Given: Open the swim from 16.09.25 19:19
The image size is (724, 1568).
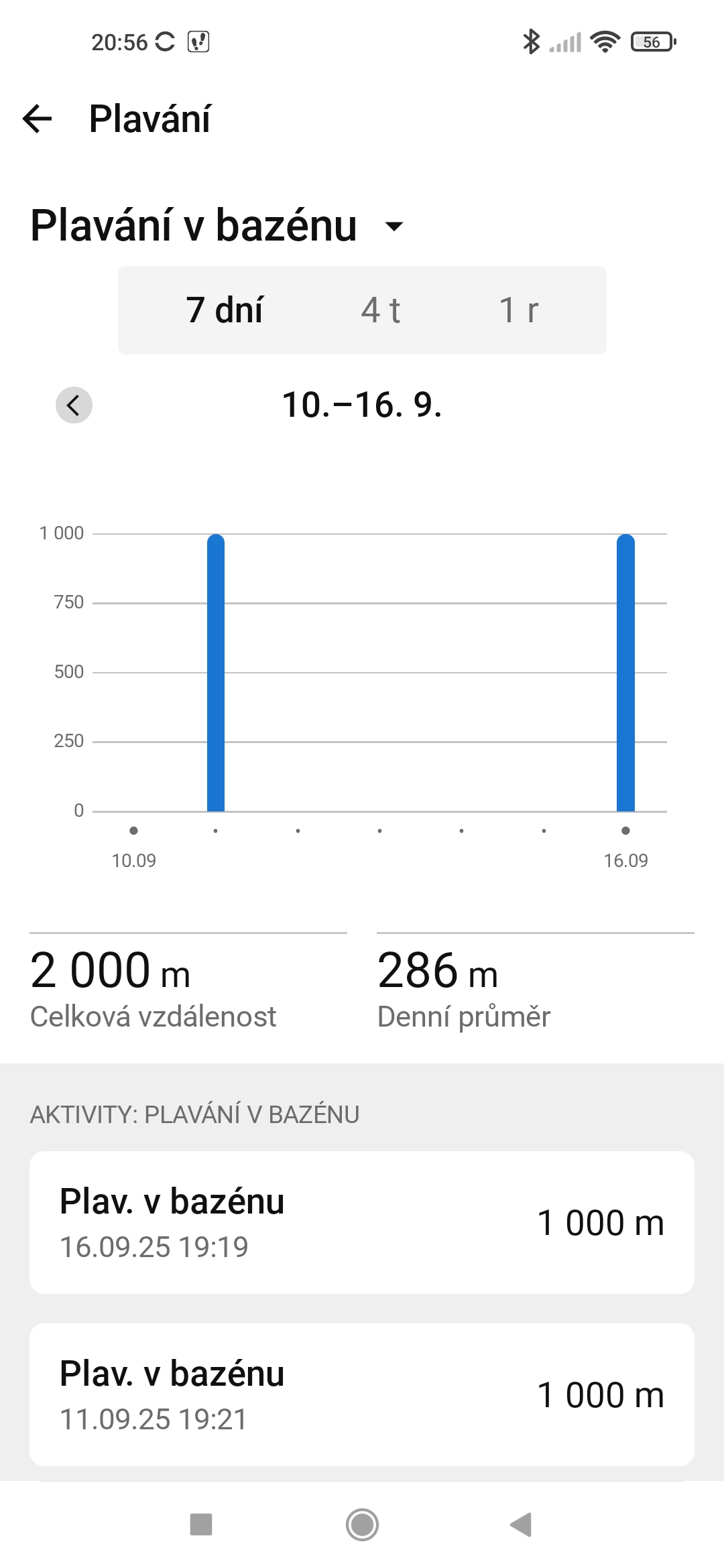Looking at the screenshot, I should point(362,1222).
